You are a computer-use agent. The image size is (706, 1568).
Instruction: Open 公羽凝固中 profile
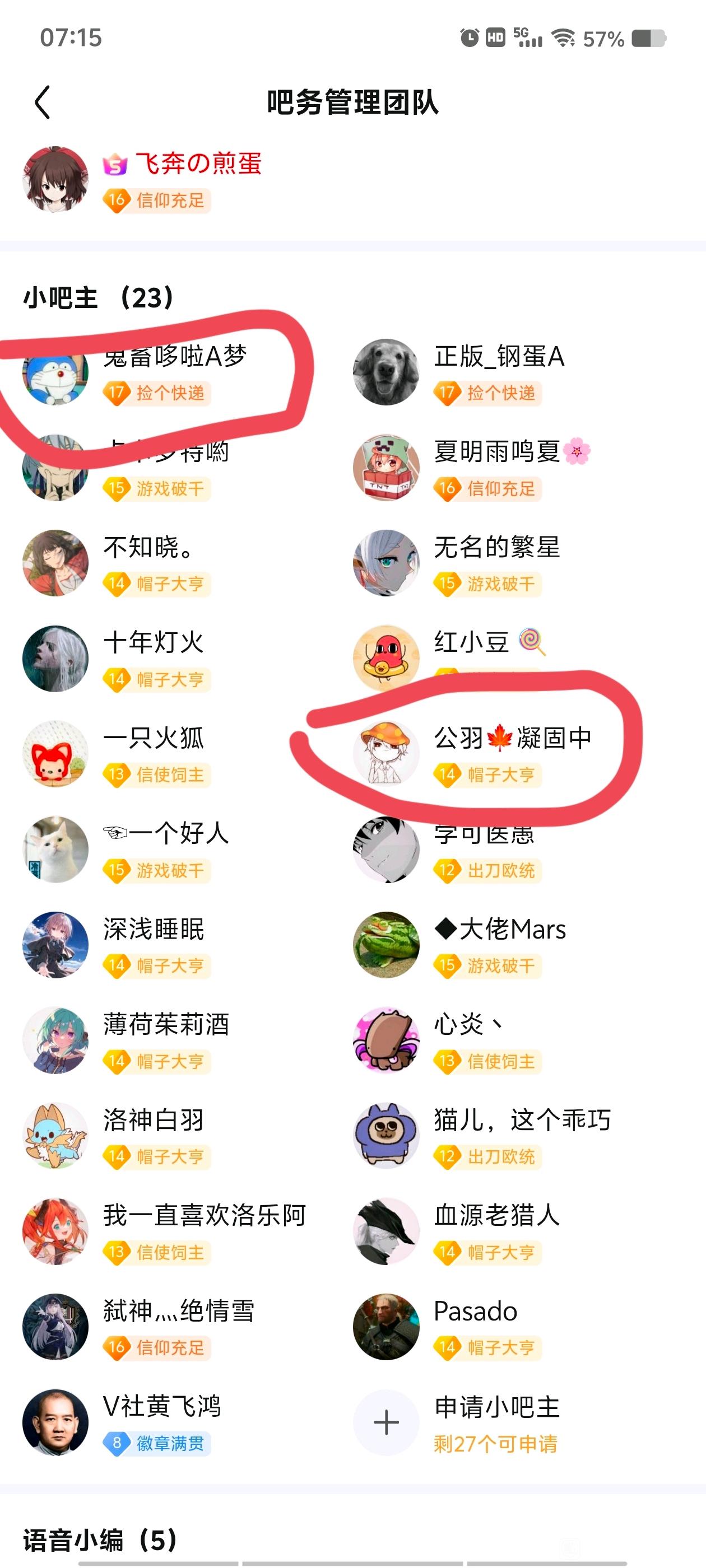(x=512, y=738)
